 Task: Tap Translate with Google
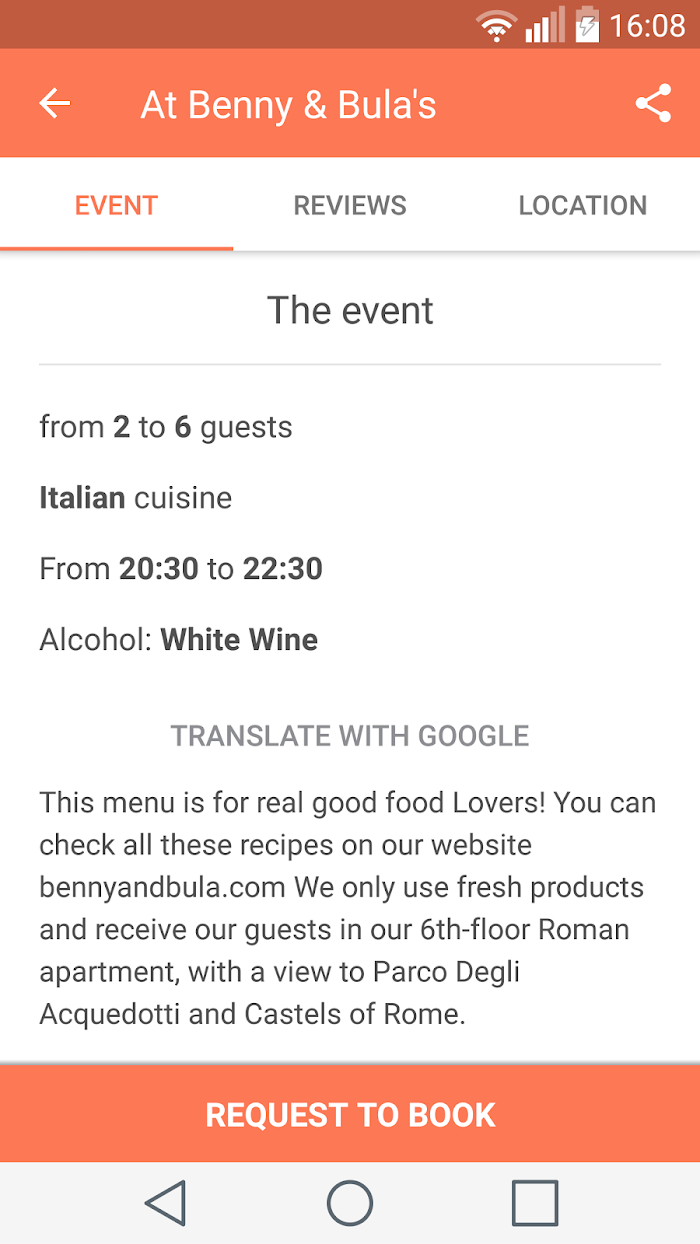(350, 736)
